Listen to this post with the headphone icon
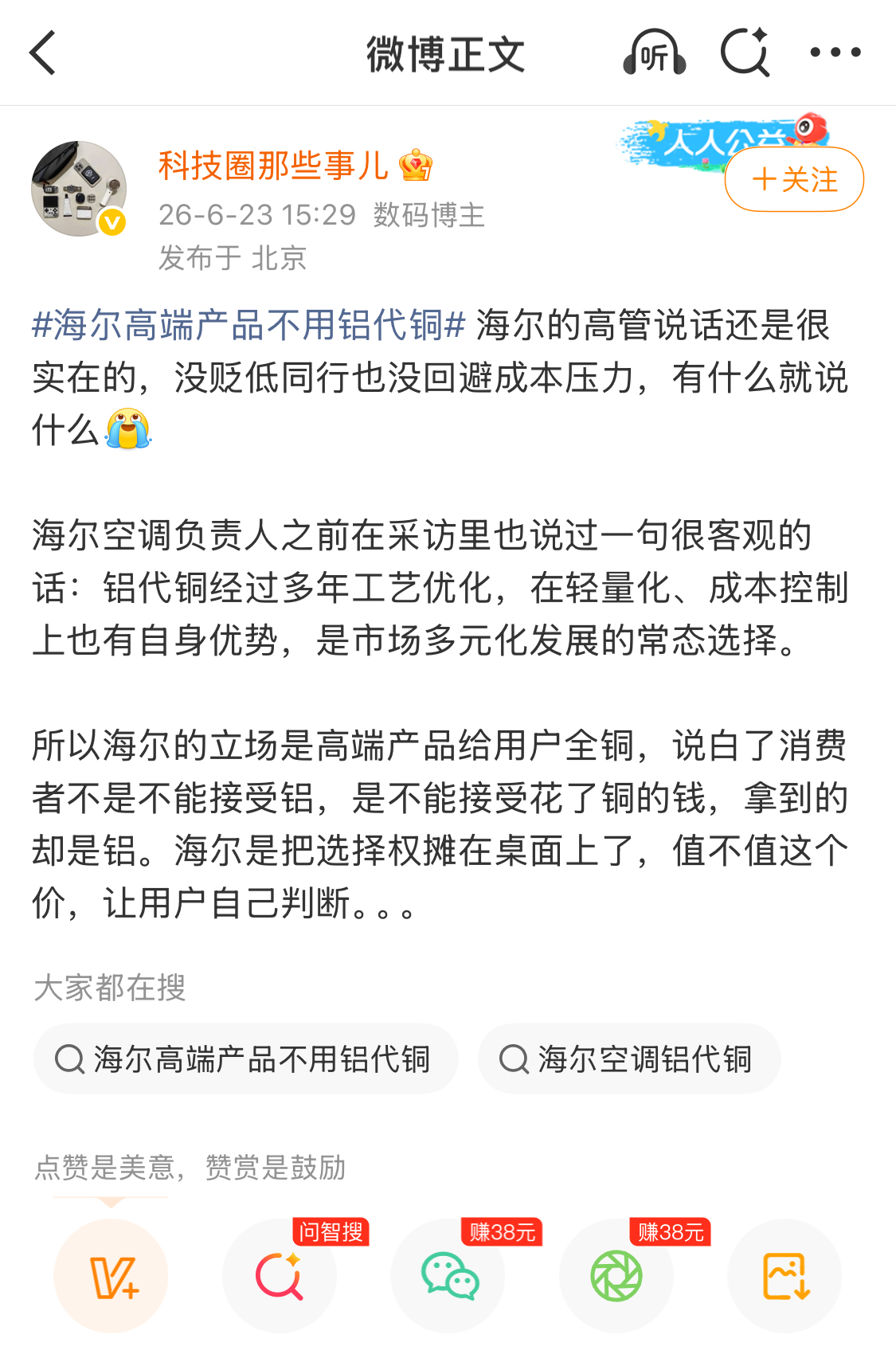Screen dimensions: 896x1358 tap(654, 53)
